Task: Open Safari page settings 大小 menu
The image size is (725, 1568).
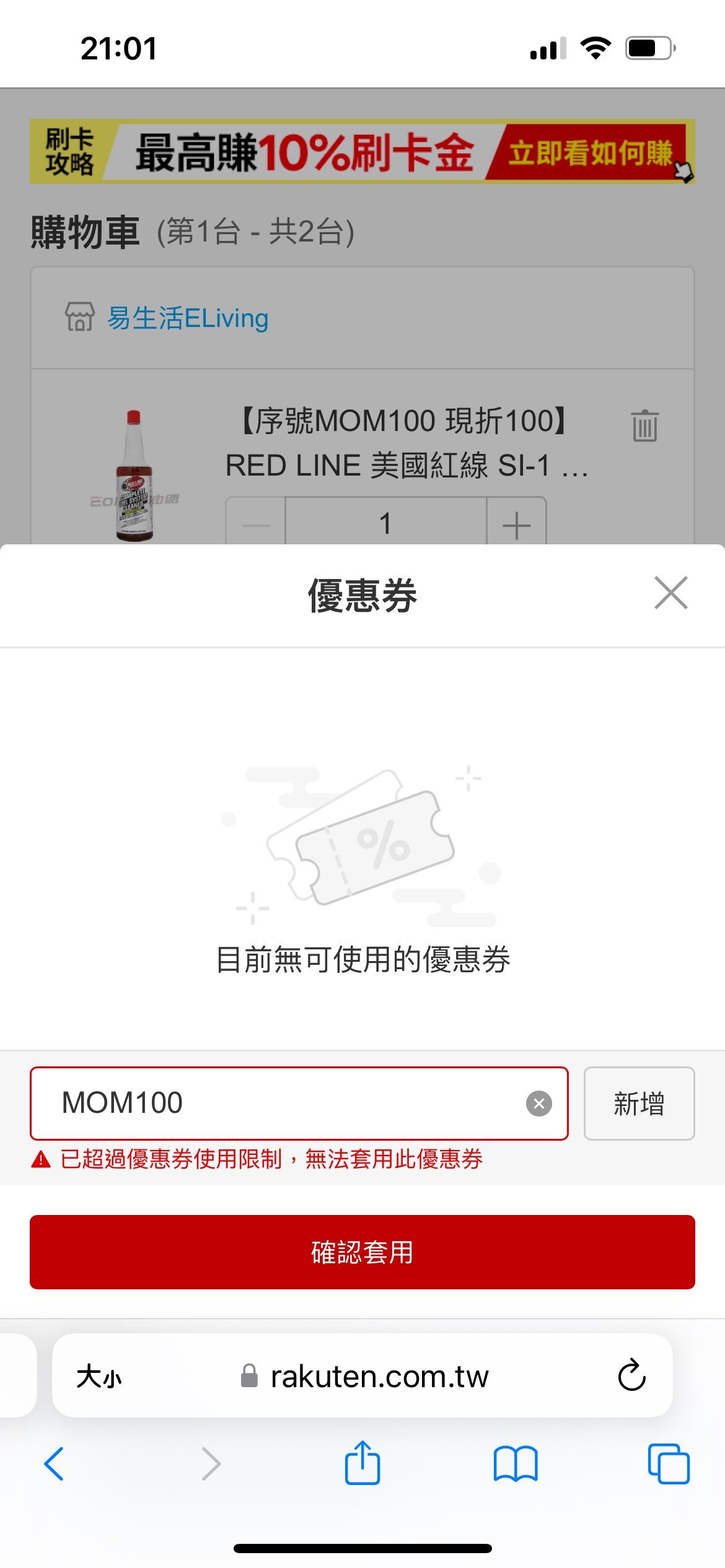Action: [99, 1377]
